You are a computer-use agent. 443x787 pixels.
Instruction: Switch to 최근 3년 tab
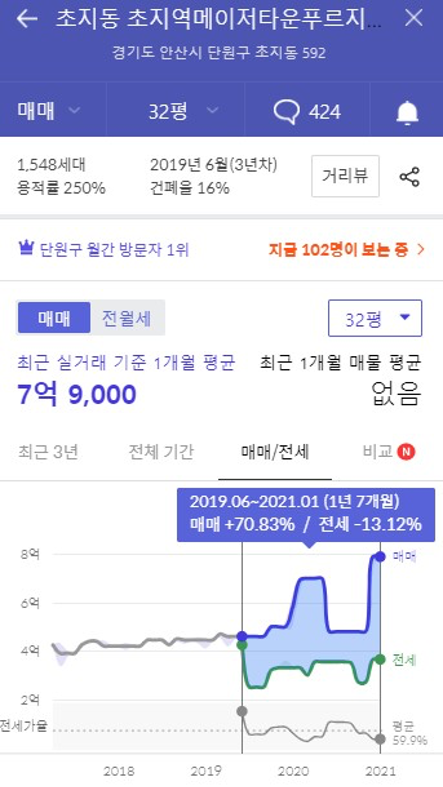(48, 452)
